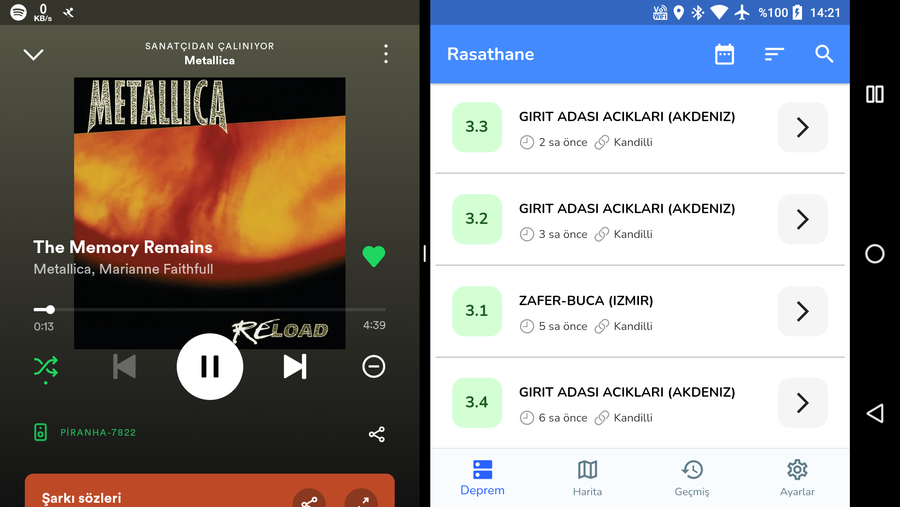Open the calendar date filter in Rasathane

click(x=725, y=54)
